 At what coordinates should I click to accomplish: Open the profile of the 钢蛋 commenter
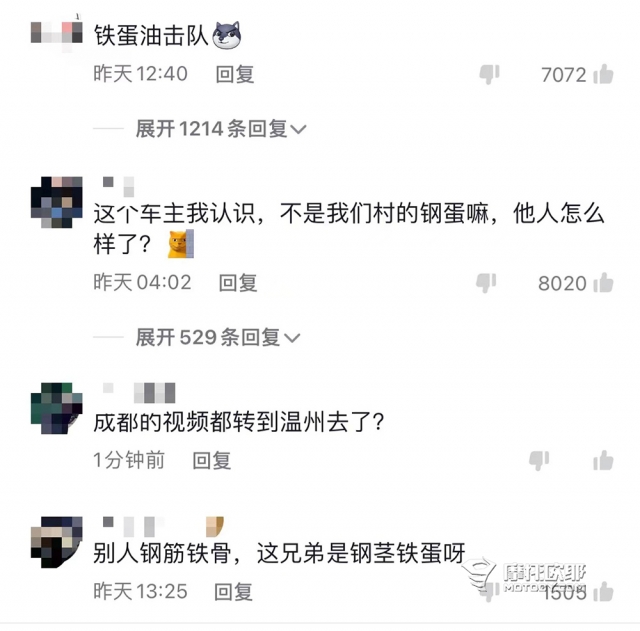tap(58, 205)
